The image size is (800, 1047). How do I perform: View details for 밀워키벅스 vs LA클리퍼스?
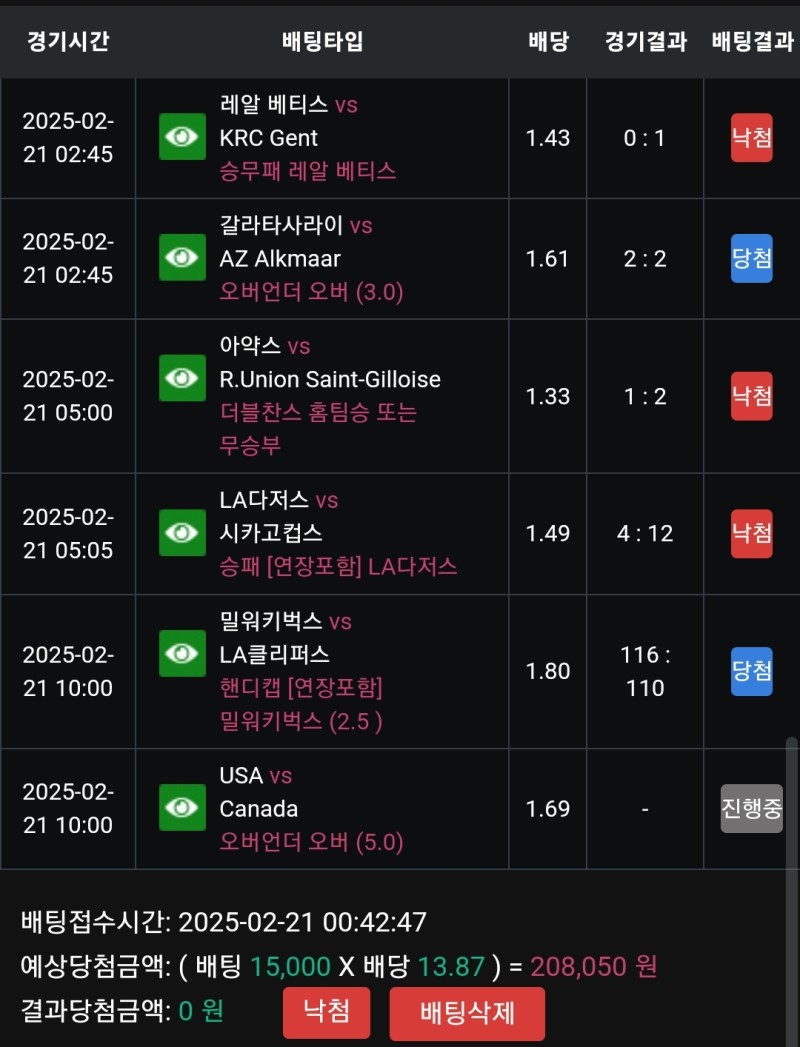pyautogui.click(x=182, y=654)
